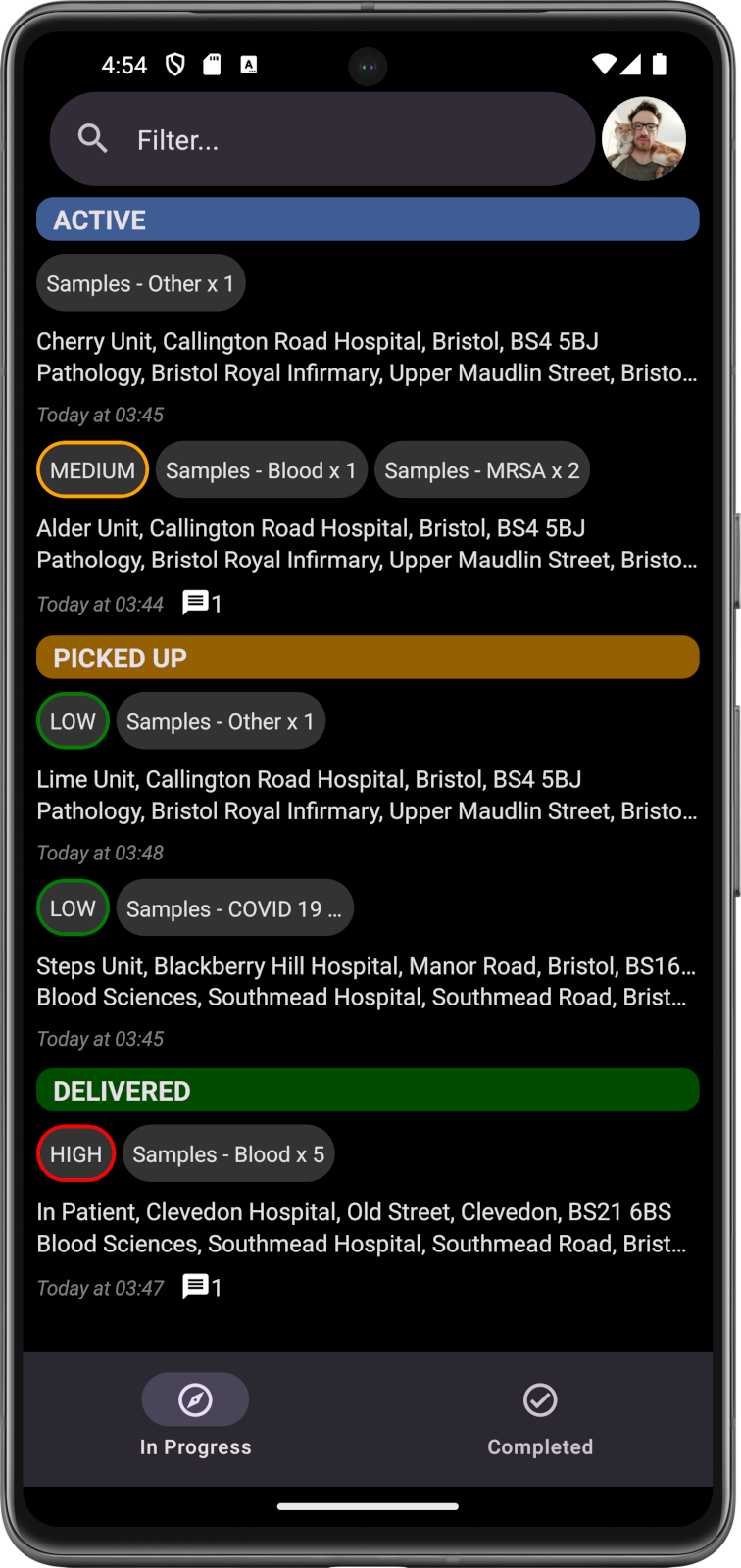Select the In Progress tab
The width and height of the screenshot is (741, 1568).
[x=195, y=1419]
